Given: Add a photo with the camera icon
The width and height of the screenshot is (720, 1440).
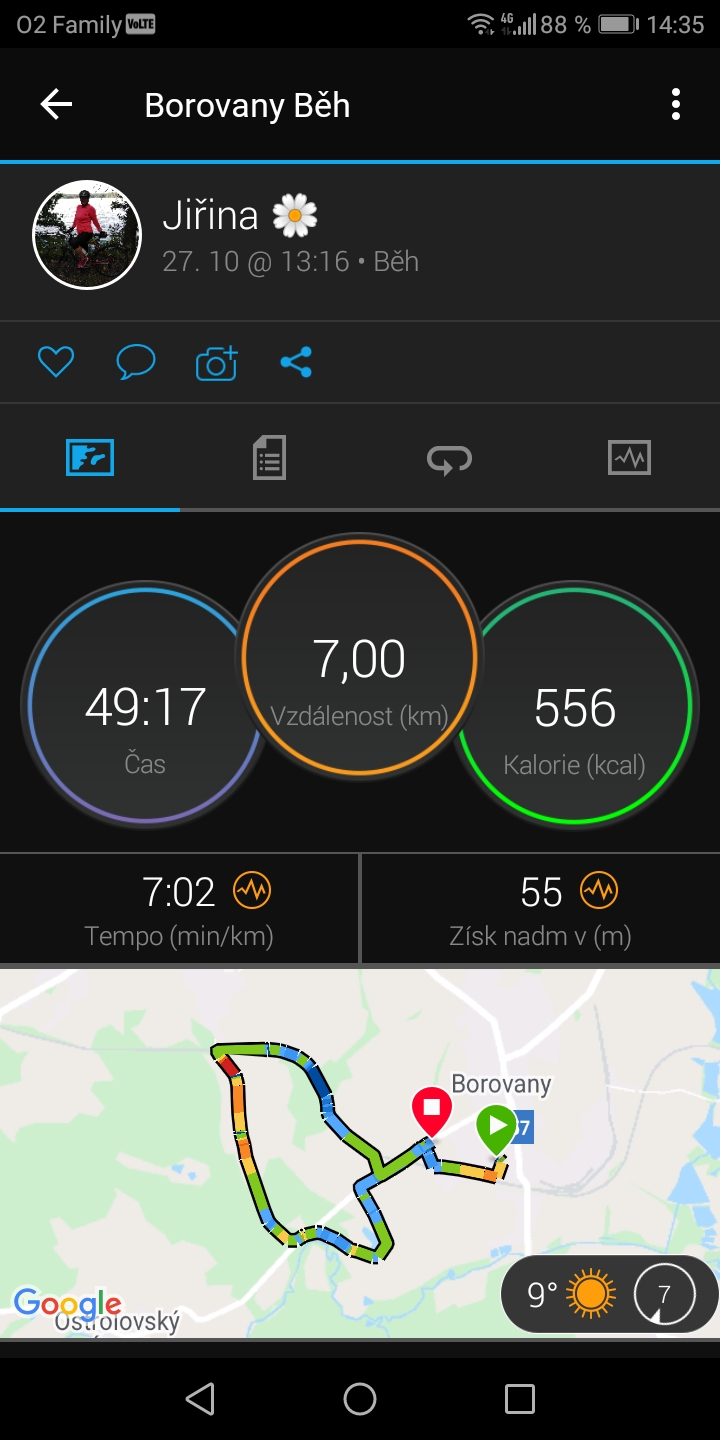Looking at the screenshot, I should pos(216,362).
